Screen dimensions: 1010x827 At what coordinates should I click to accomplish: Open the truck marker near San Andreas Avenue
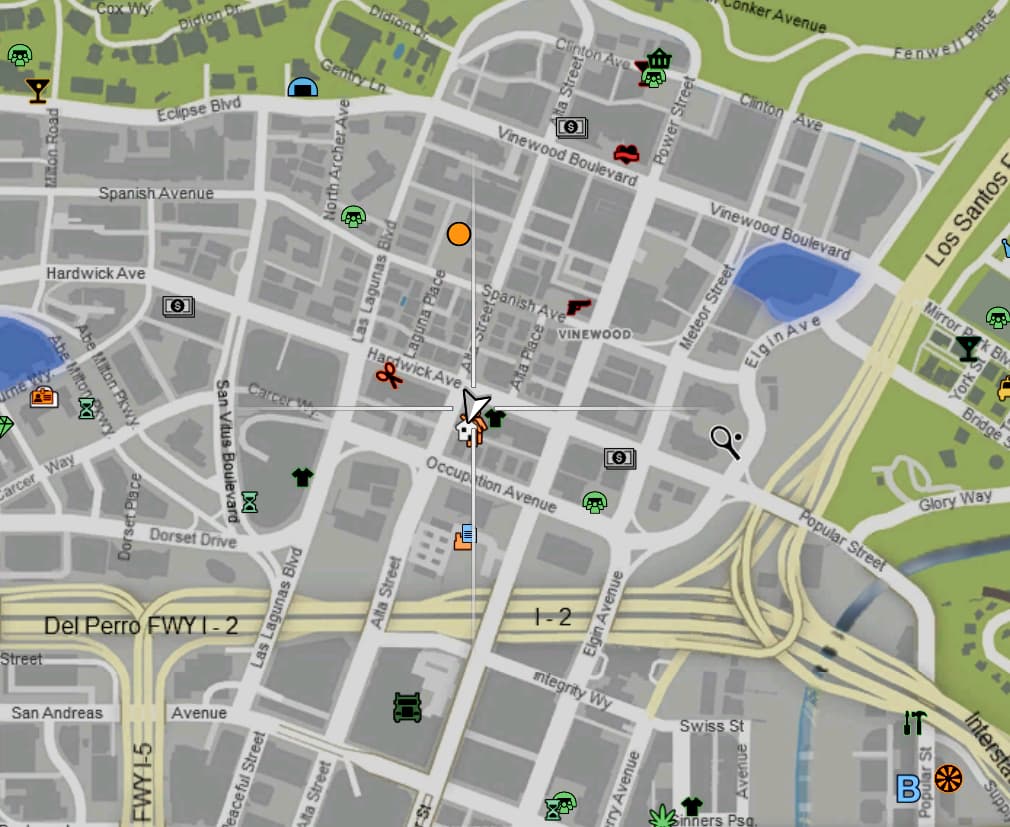(x=407, y=707)
